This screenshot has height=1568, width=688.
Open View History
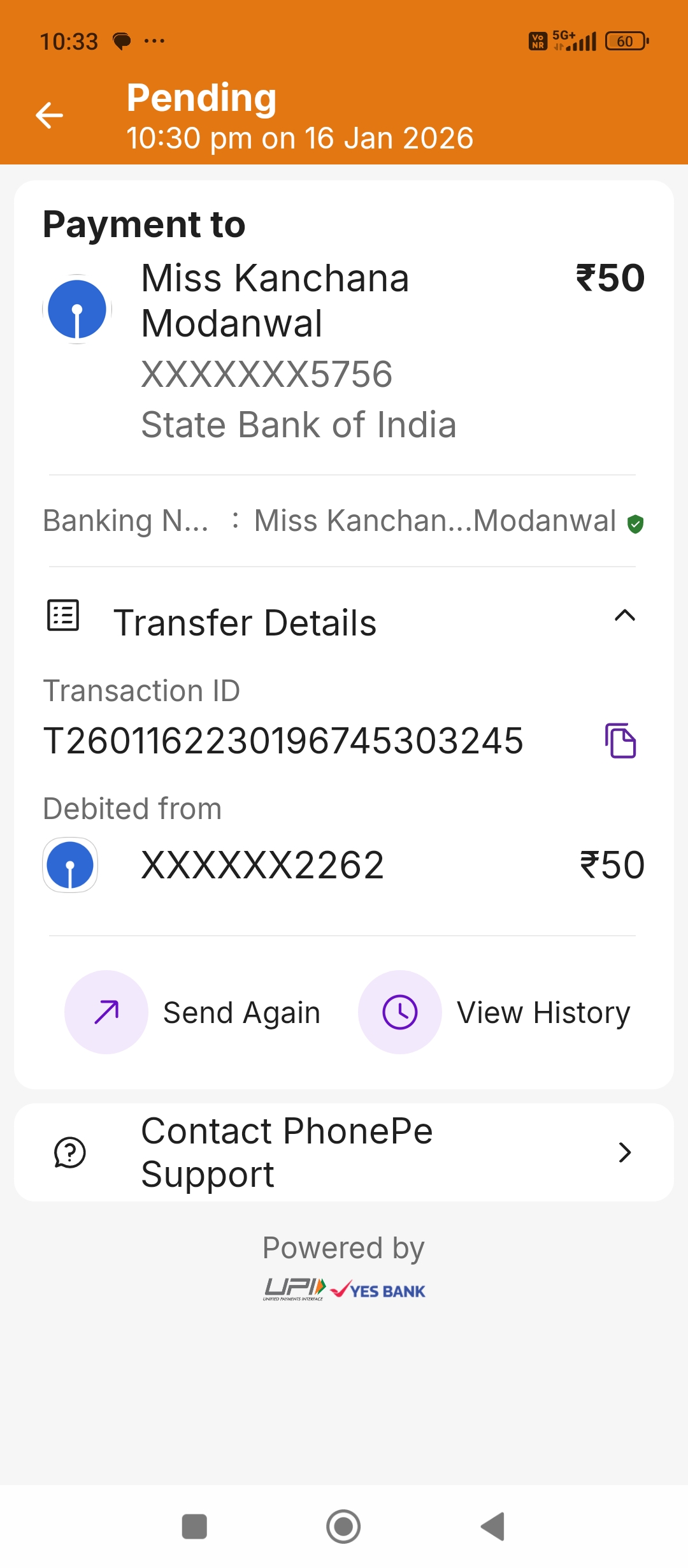pos(494,1012)
